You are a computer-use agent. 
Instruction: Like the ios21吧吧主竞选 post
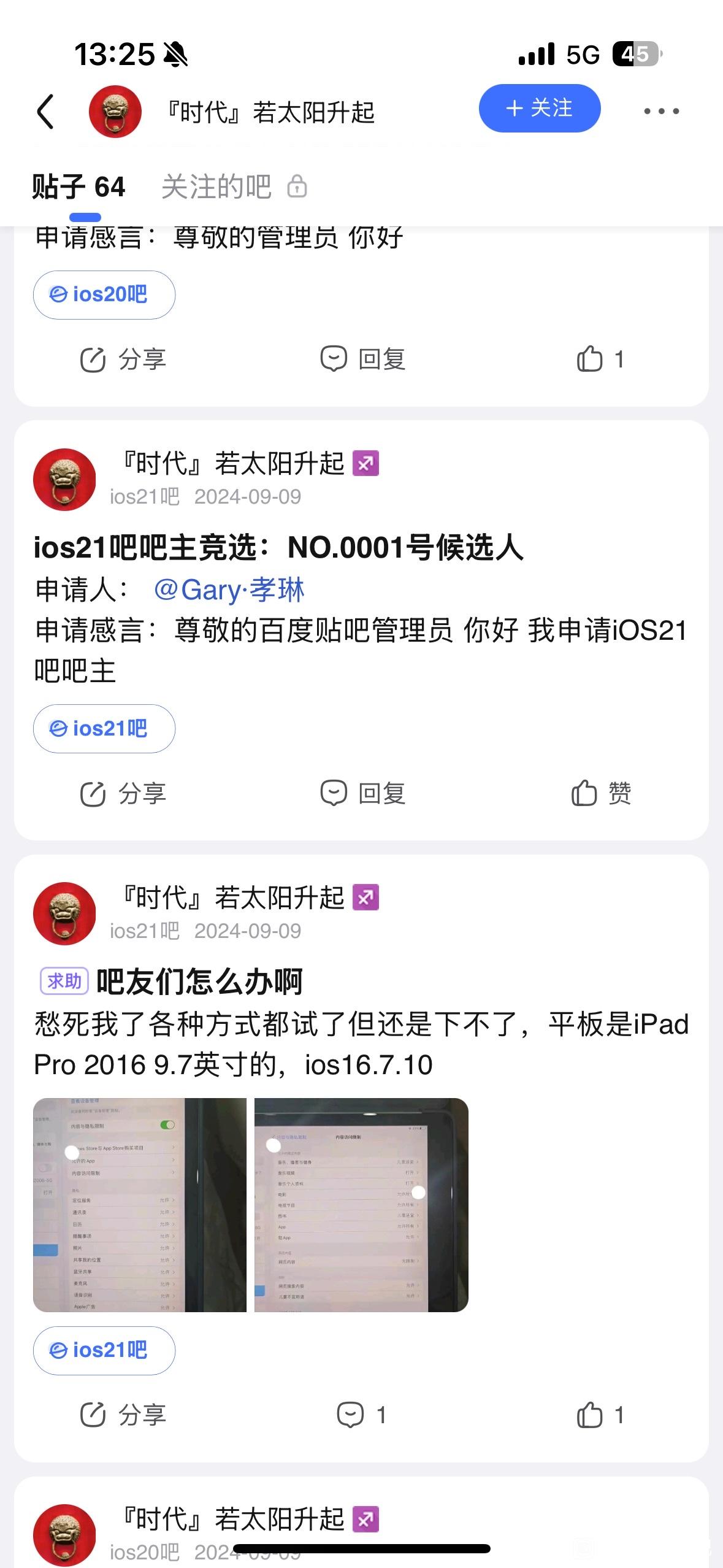pos(600,793)
